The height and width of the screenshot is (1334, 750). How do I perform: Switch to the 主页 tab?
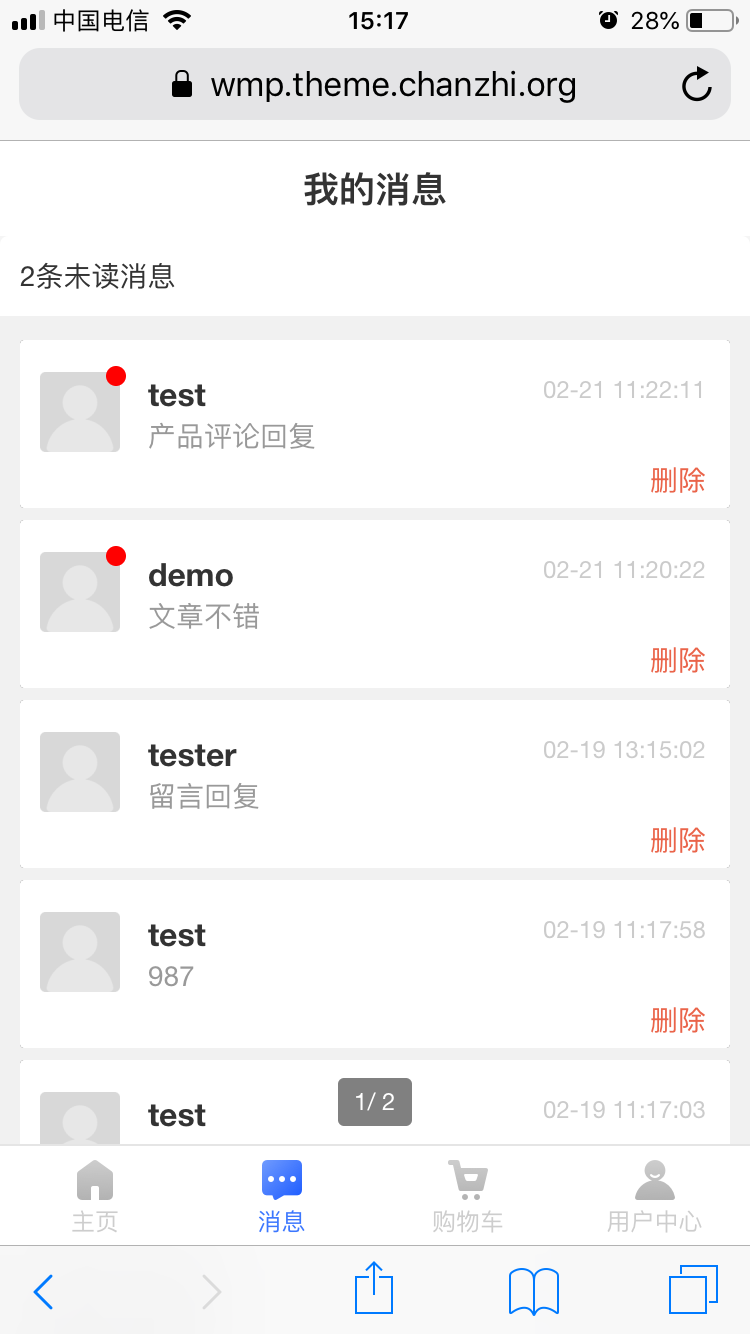tap(95, 1196)
